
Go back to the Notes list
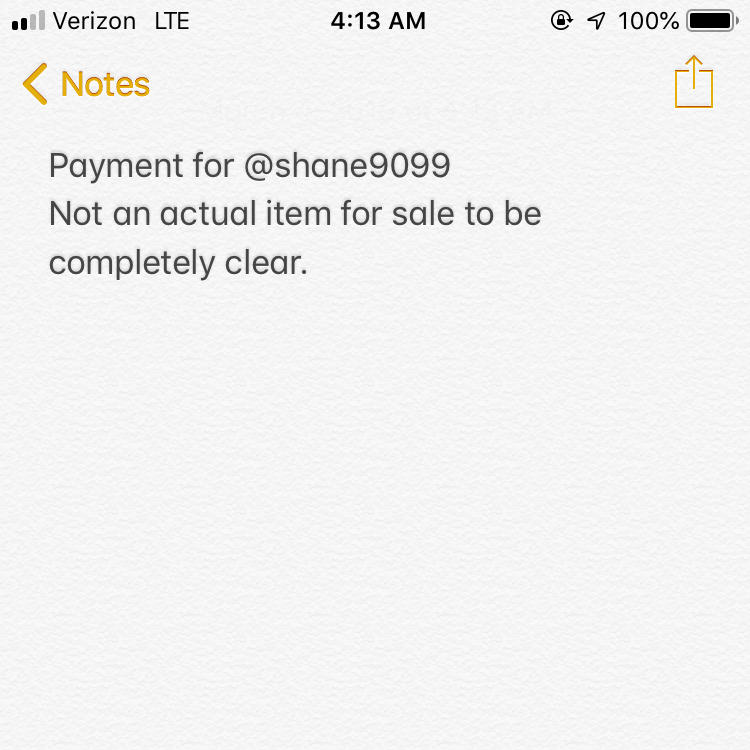(86, 84)
